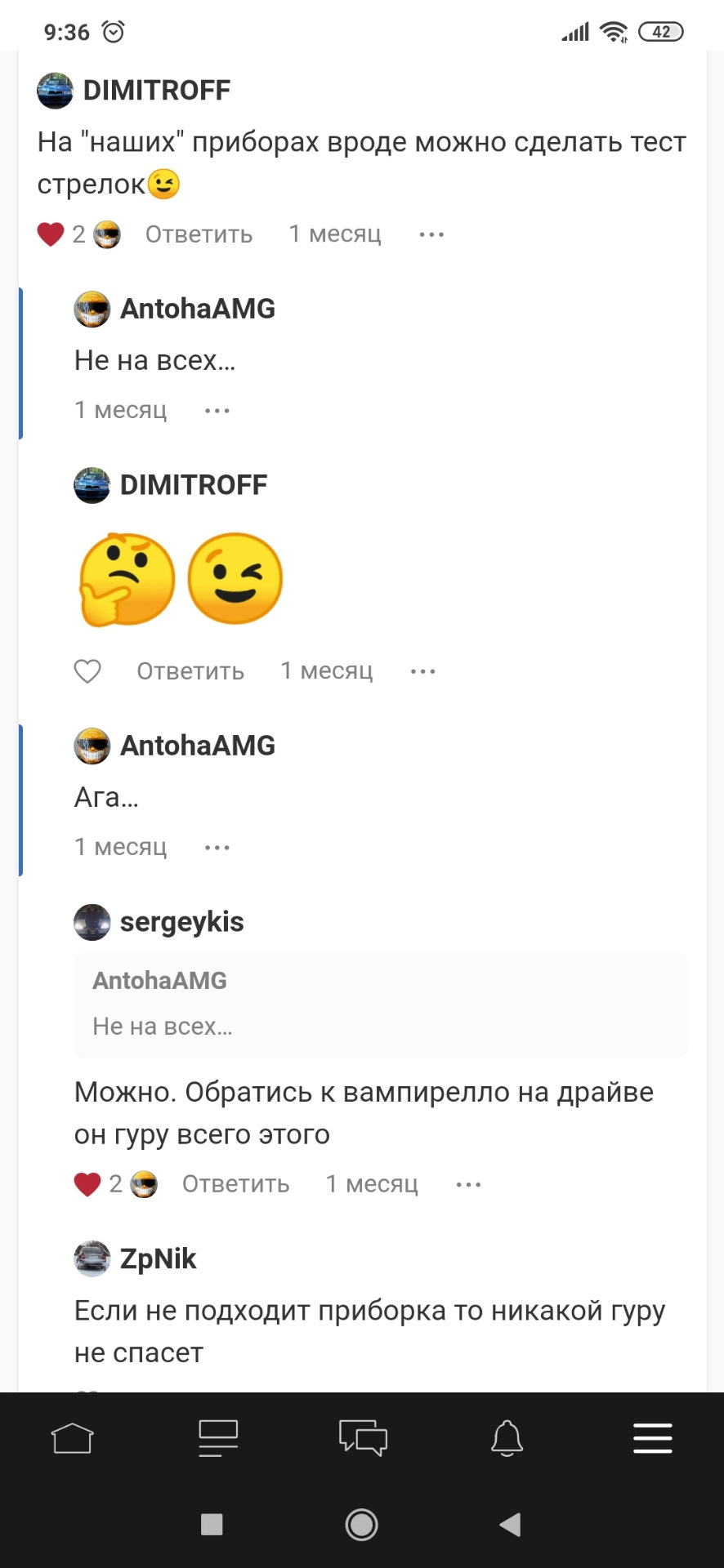Open more options on sergeykis's comment
This screenshot has height=1568, width=724.
point(468,1184)
